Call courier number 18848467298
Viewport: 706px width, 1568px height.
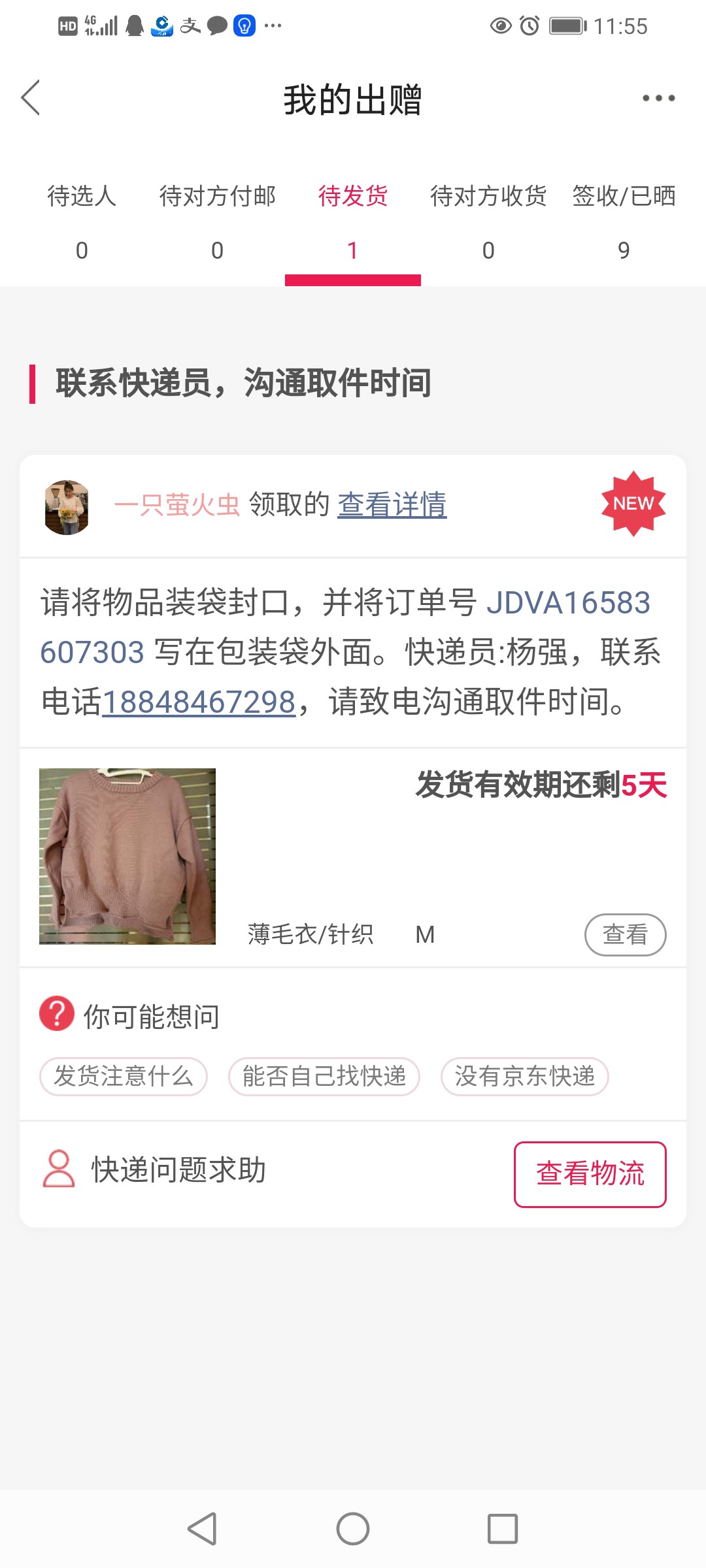click(199, 702)
